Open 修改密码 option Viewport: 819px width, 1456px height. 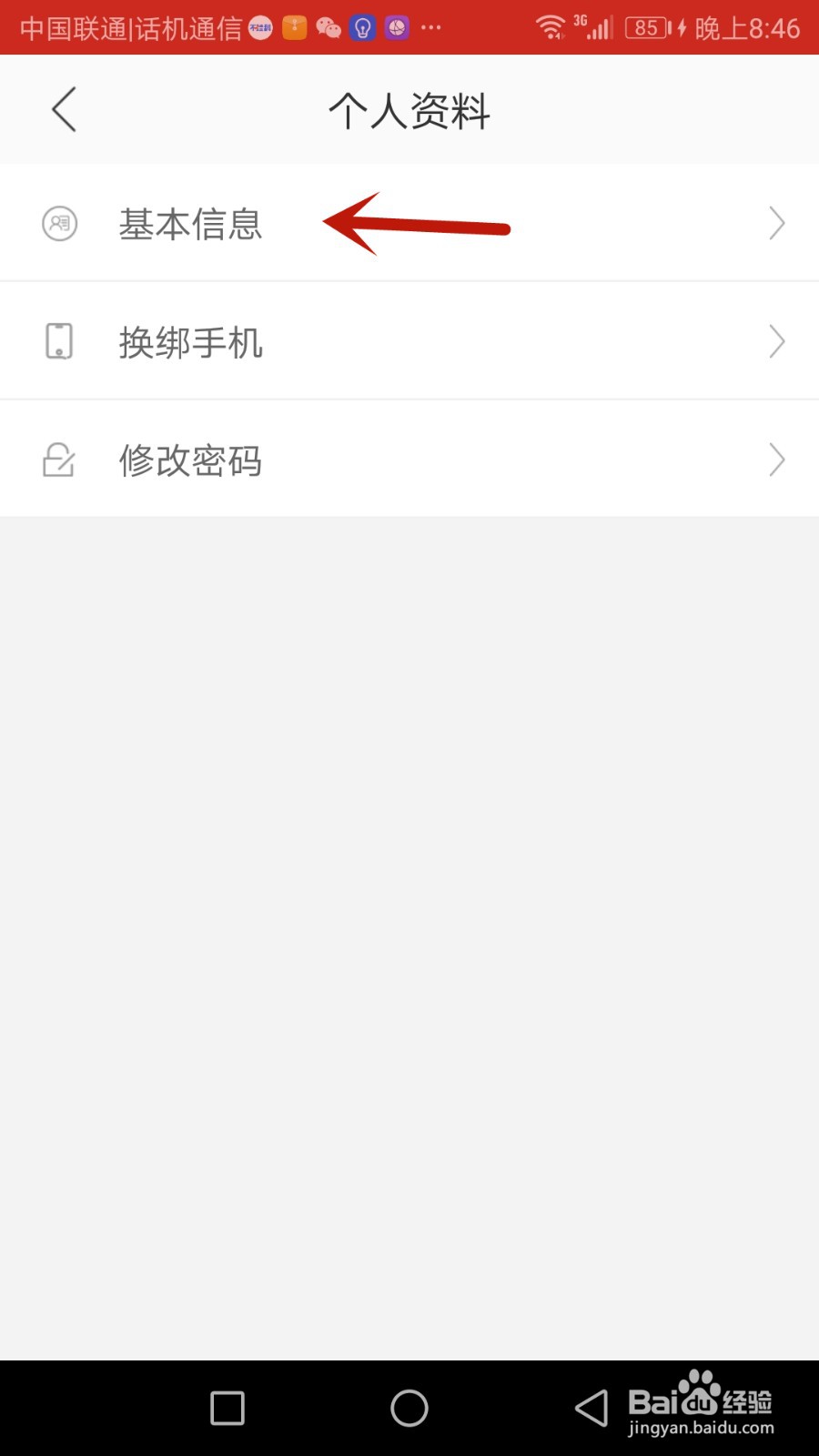point(409,460)
